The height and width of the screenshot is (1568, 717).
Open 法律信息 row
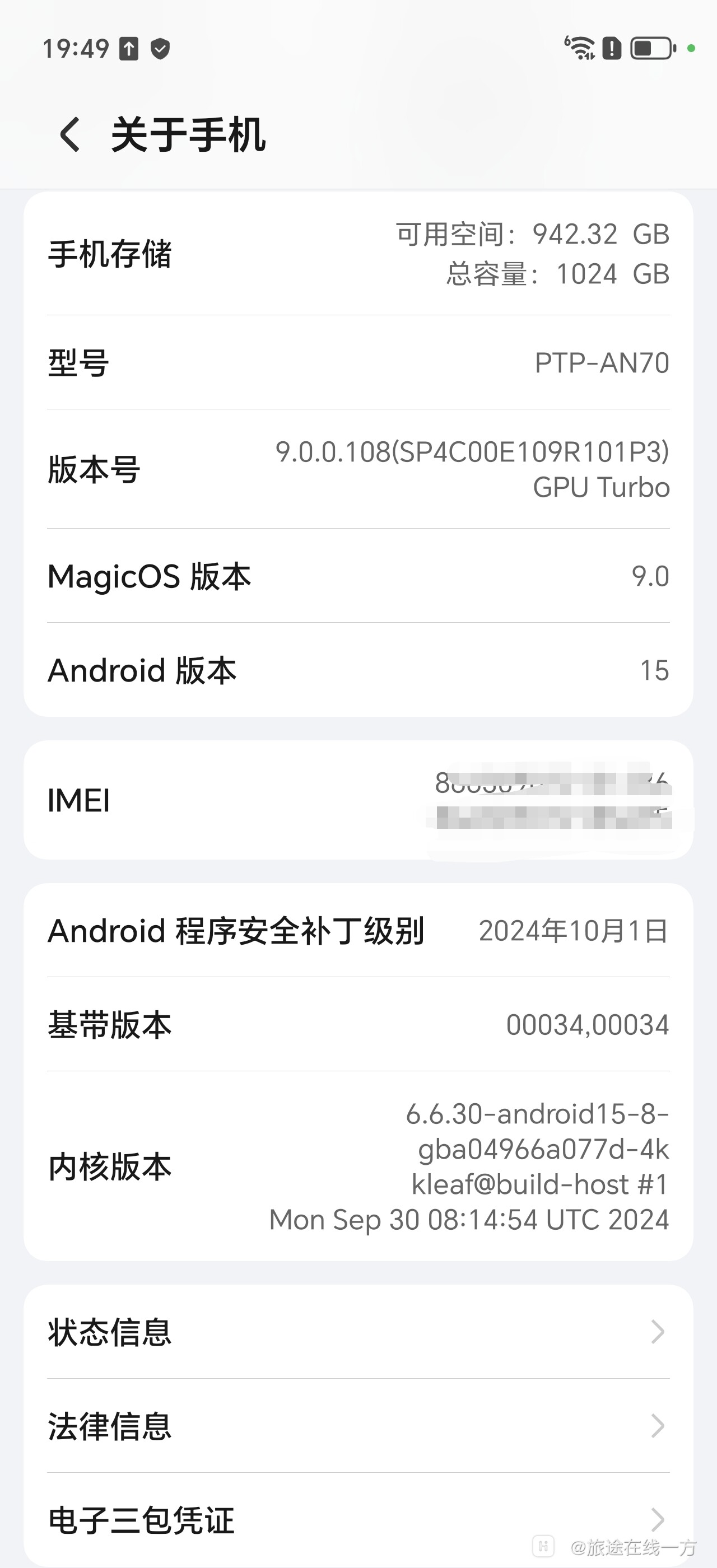click(x=358, y=1426)
